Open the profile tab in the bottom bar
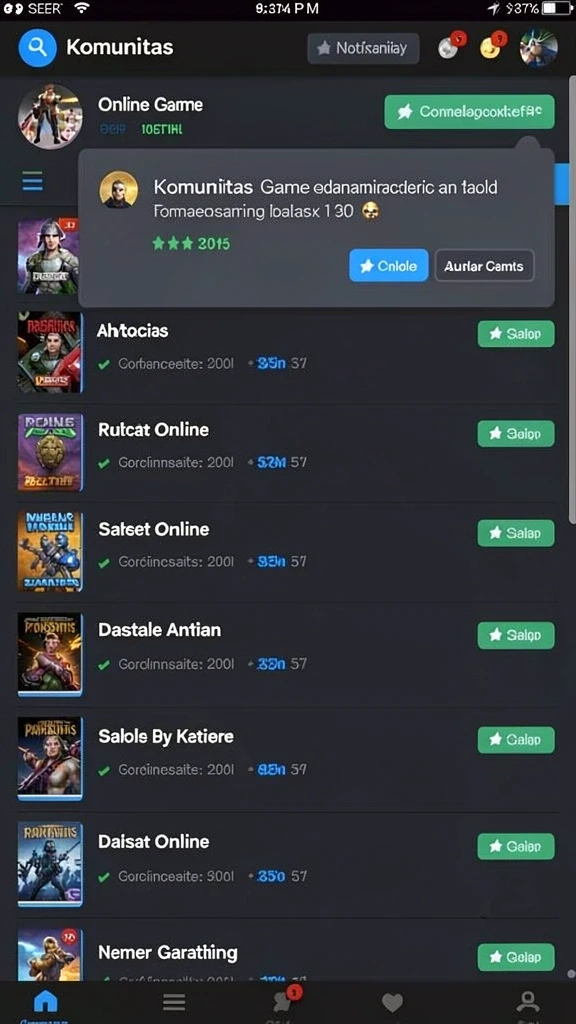The width and height of the screenshot is (576, 1024). coord(528,1002)
